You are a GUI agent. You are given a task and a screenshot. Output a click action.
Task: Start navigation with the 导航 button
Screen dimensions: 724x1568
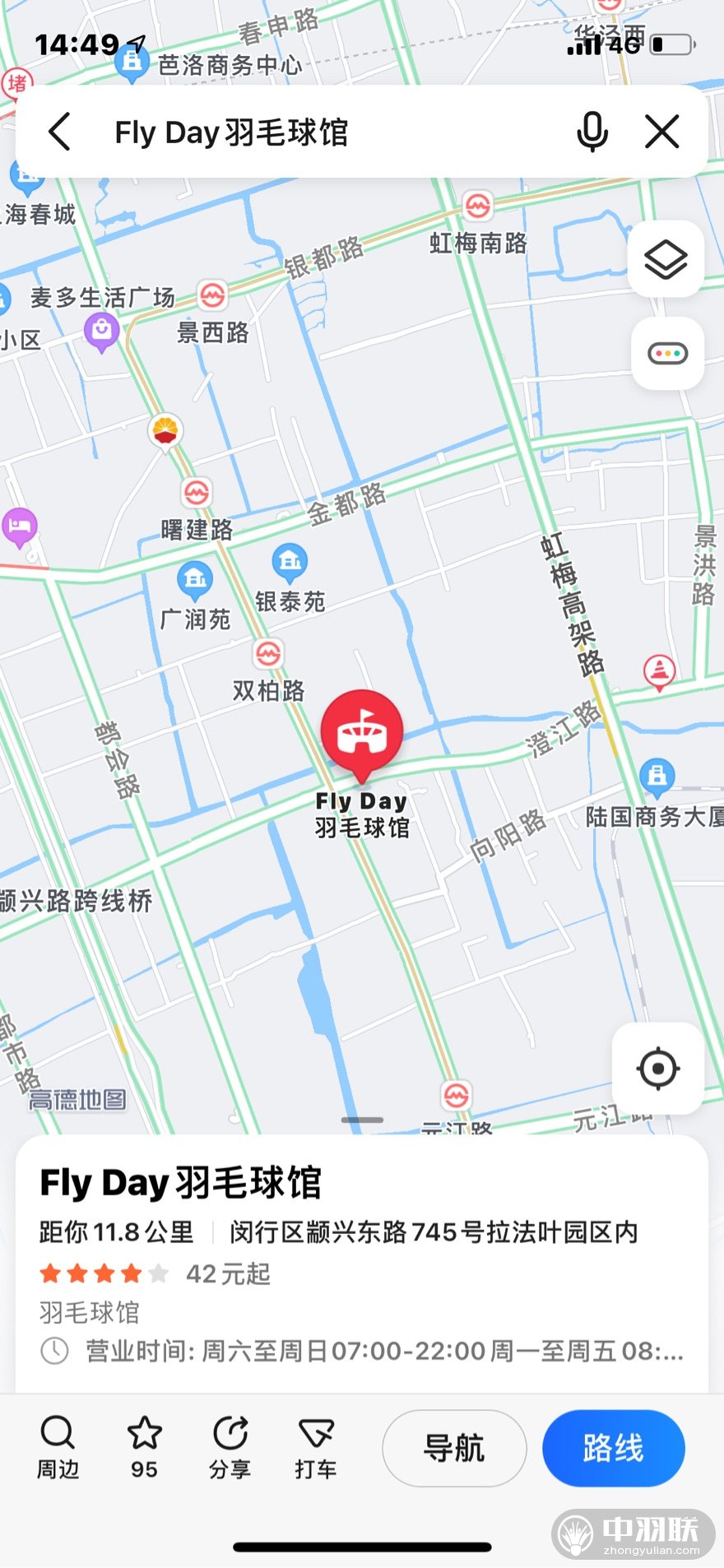(454, 1448)
